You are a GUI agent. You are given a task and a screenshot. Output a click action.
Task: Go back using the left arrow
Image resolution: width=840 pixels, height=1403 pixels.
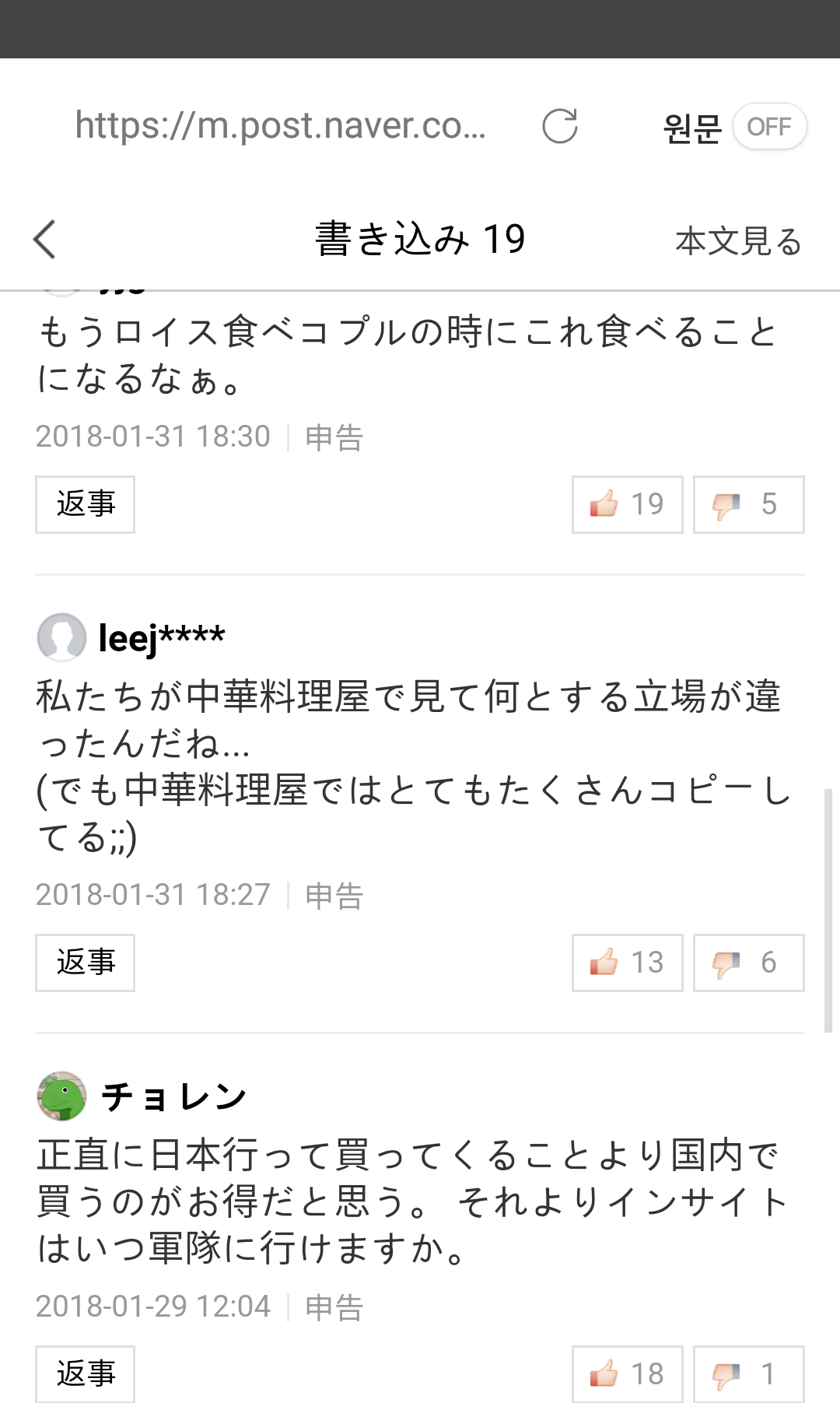click(45, 239)
